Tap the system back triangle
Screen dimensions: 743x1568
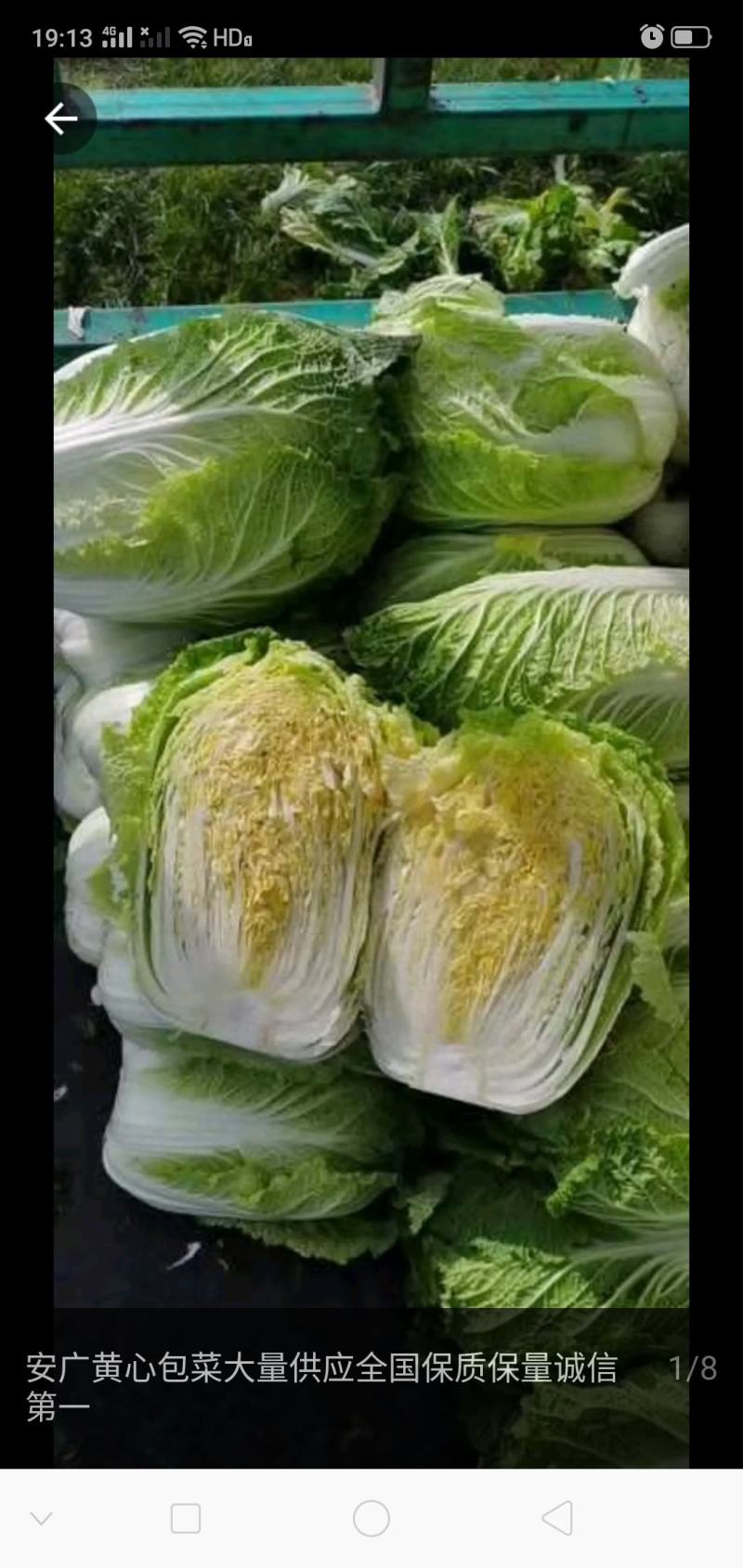point(556,1519)
